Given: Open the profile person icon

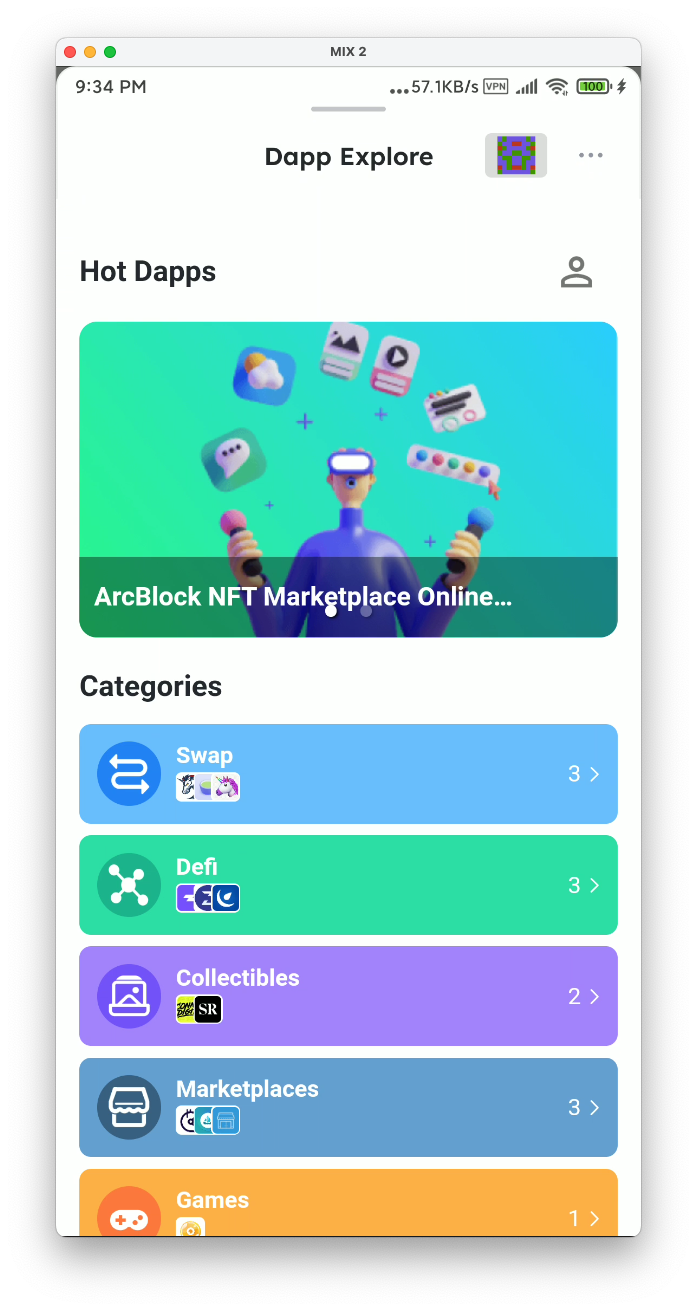Looking at the screenshot, I should [576, 272].
